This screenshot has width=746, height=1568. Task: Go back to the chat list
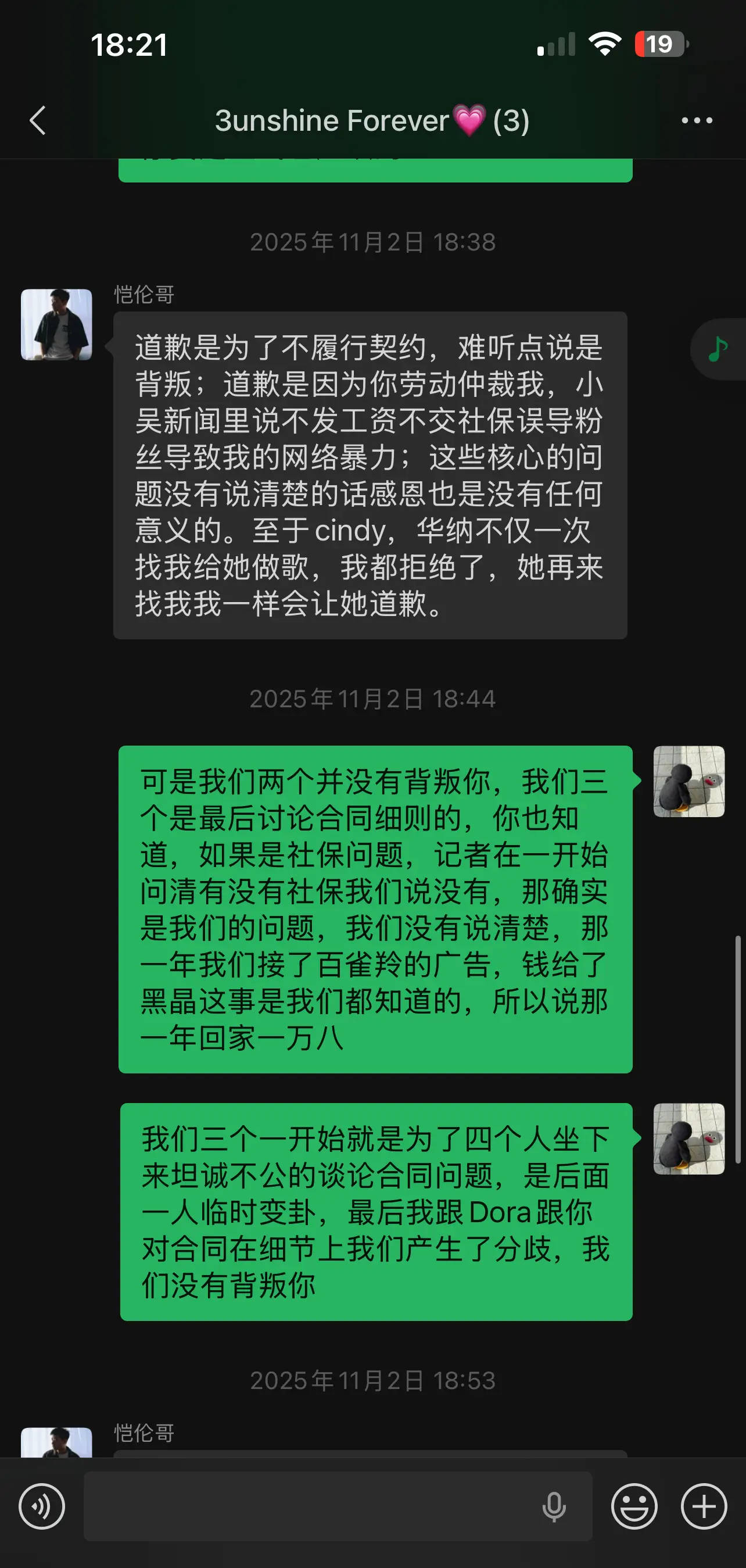coord(38,120)
